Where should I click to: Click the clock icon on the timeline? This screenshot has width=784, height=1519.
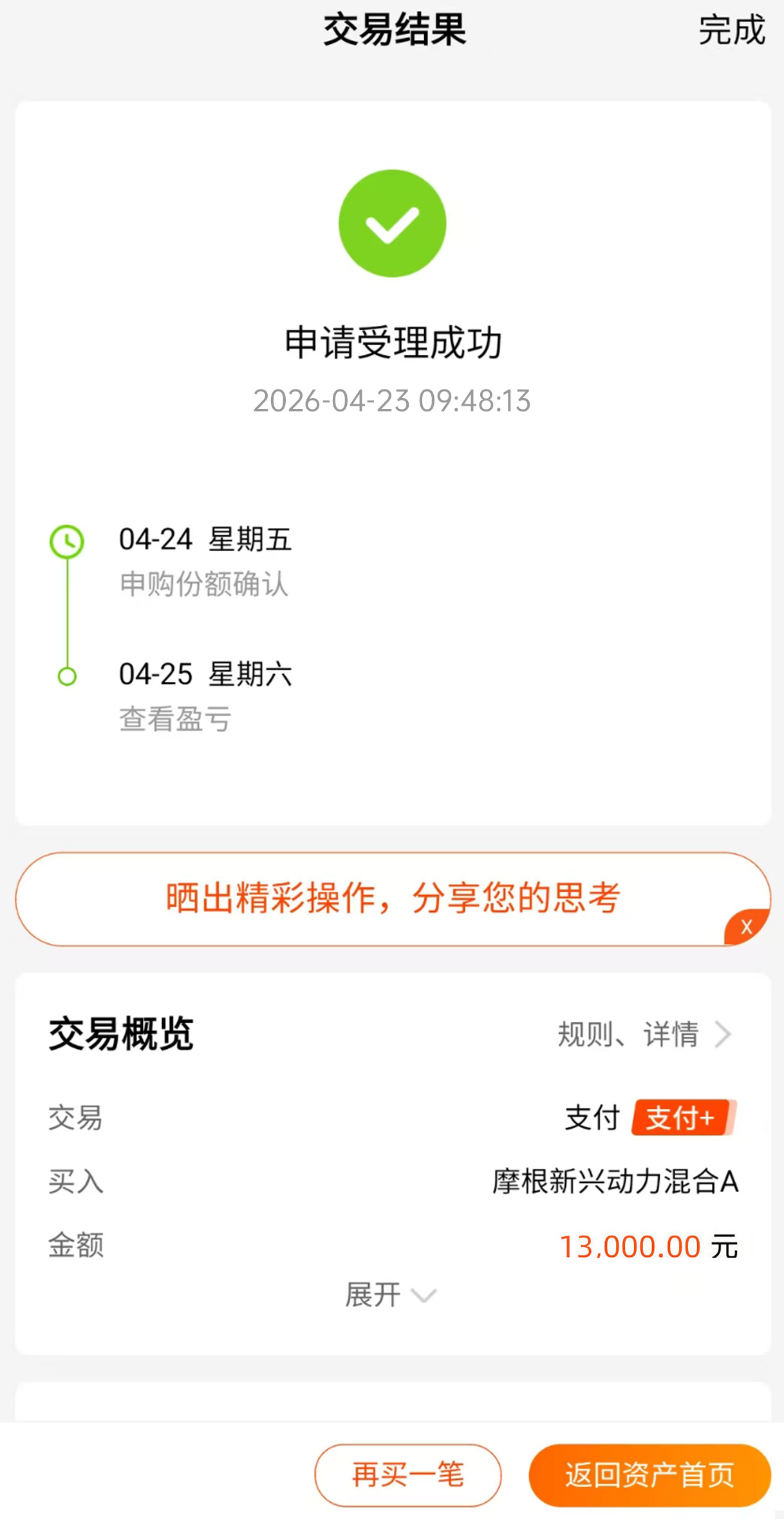[66, 540]
